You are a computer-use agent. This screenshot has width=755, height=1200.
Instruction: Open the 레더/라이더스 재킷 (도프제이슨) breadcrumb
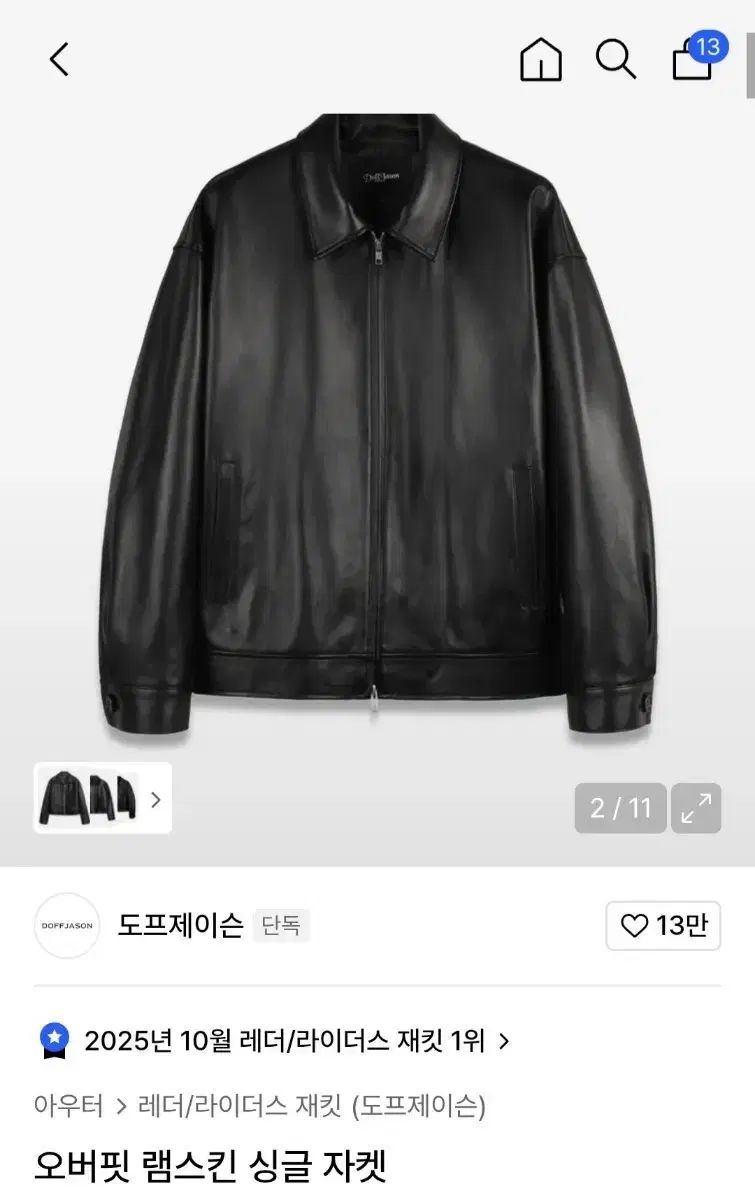(x=314, y=1106)
